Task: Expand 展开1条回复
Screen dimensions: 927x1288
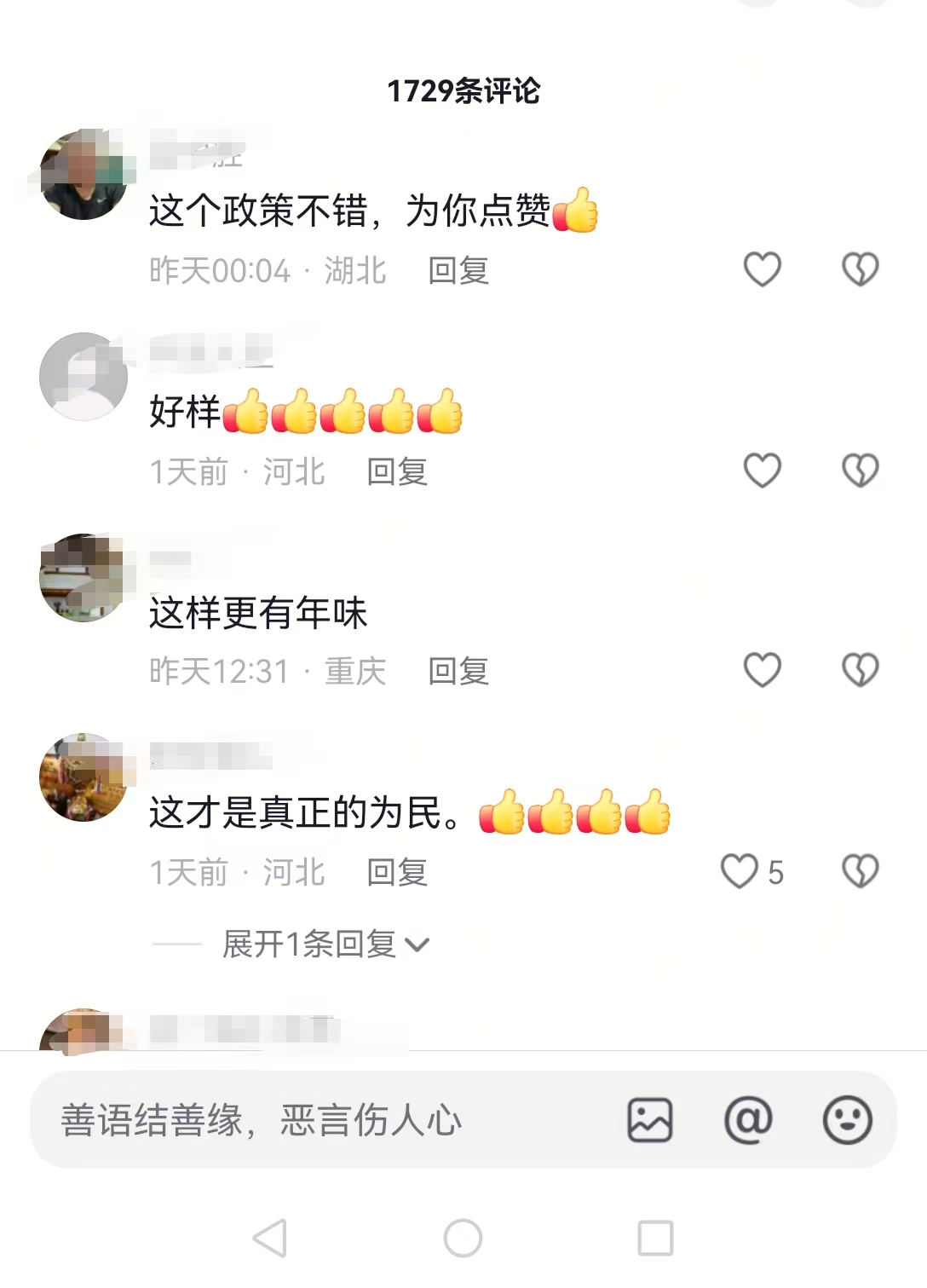Action: pyautogui.click(x=325, y=944)
